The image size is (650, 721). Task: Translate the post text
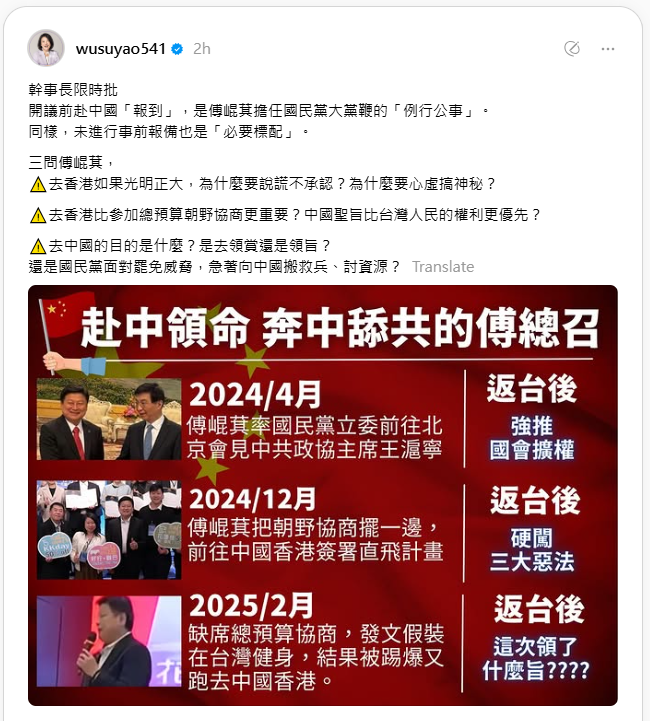click(x=443, y=267)
